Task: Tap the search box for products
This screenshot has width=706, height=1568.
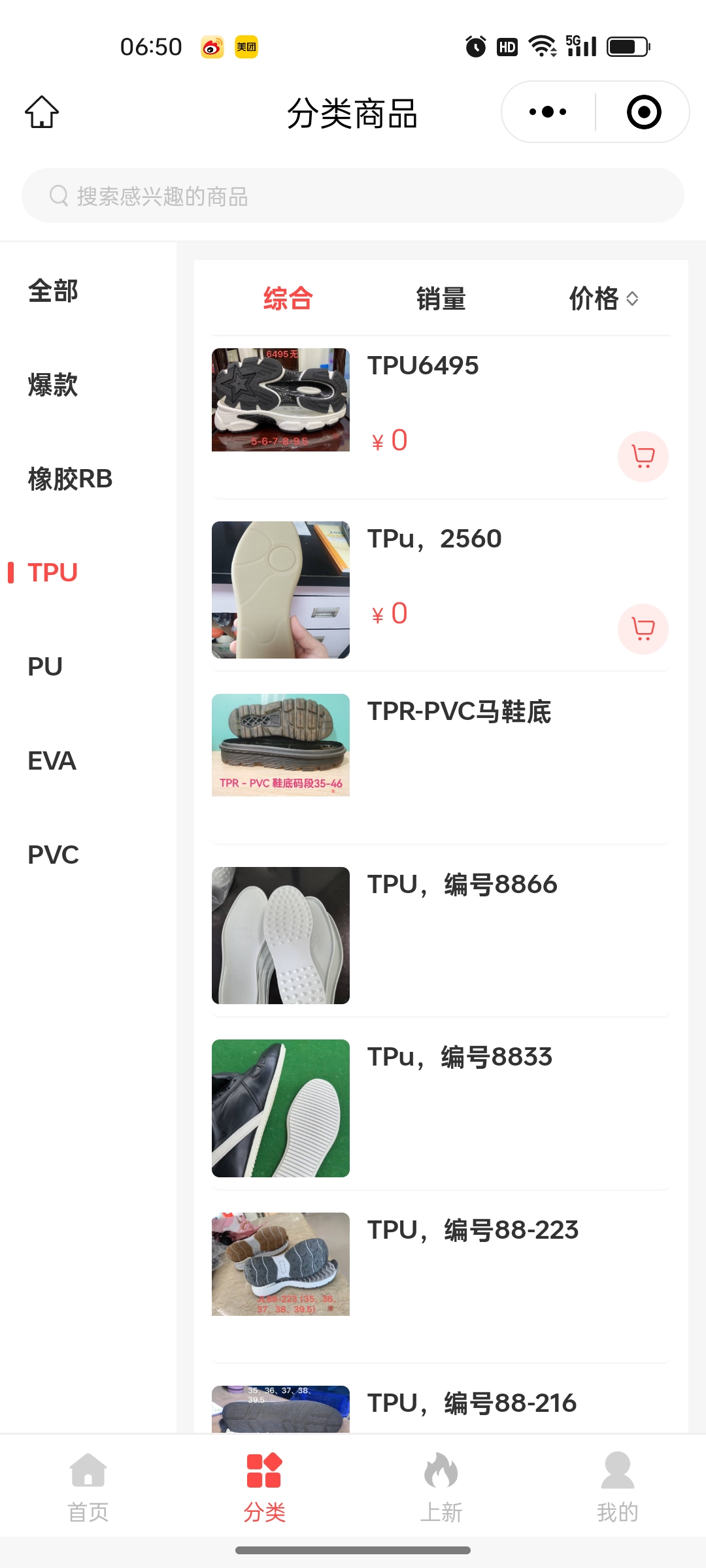Action: pyautogui.click(x=353, y=195)
